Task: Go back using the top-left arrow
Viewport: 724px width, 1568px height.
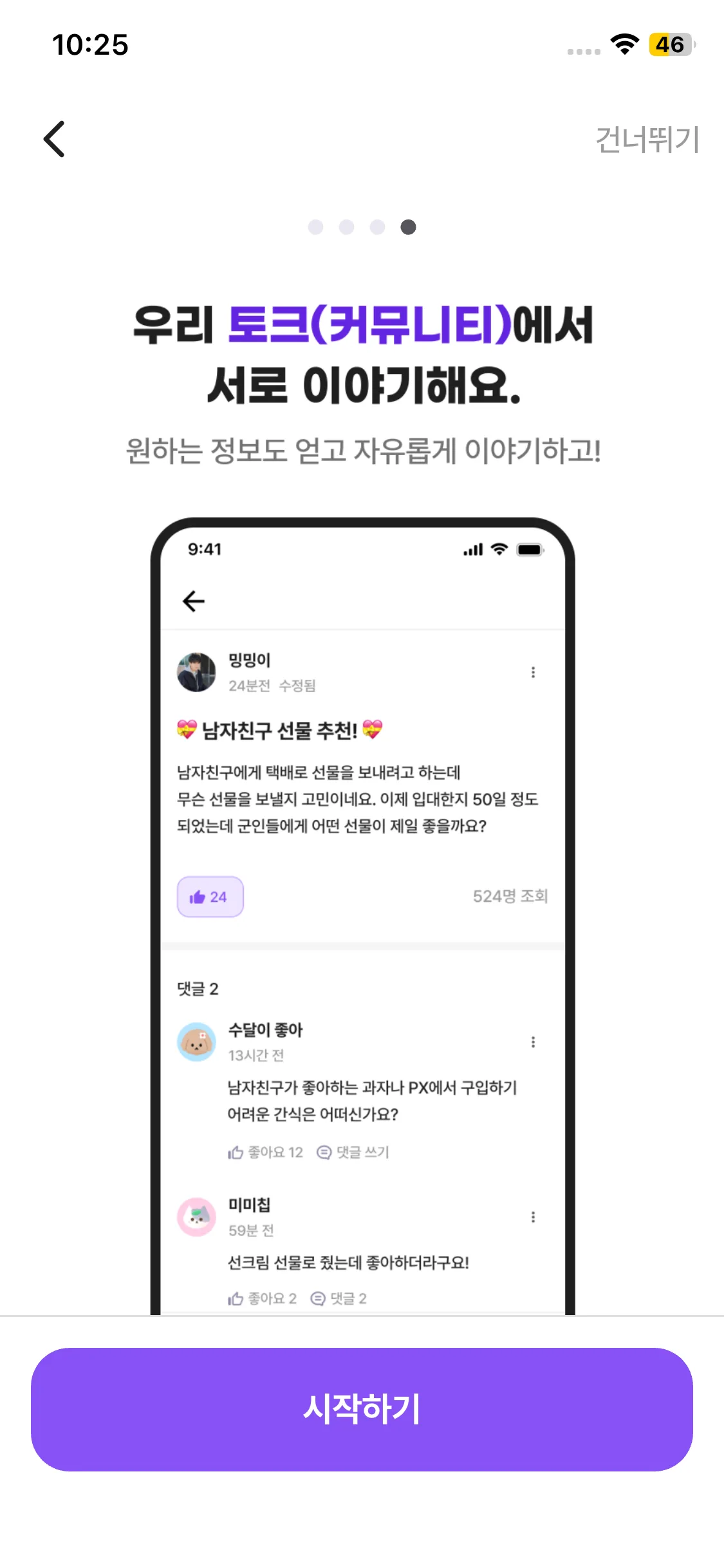Action: point(54,139)
